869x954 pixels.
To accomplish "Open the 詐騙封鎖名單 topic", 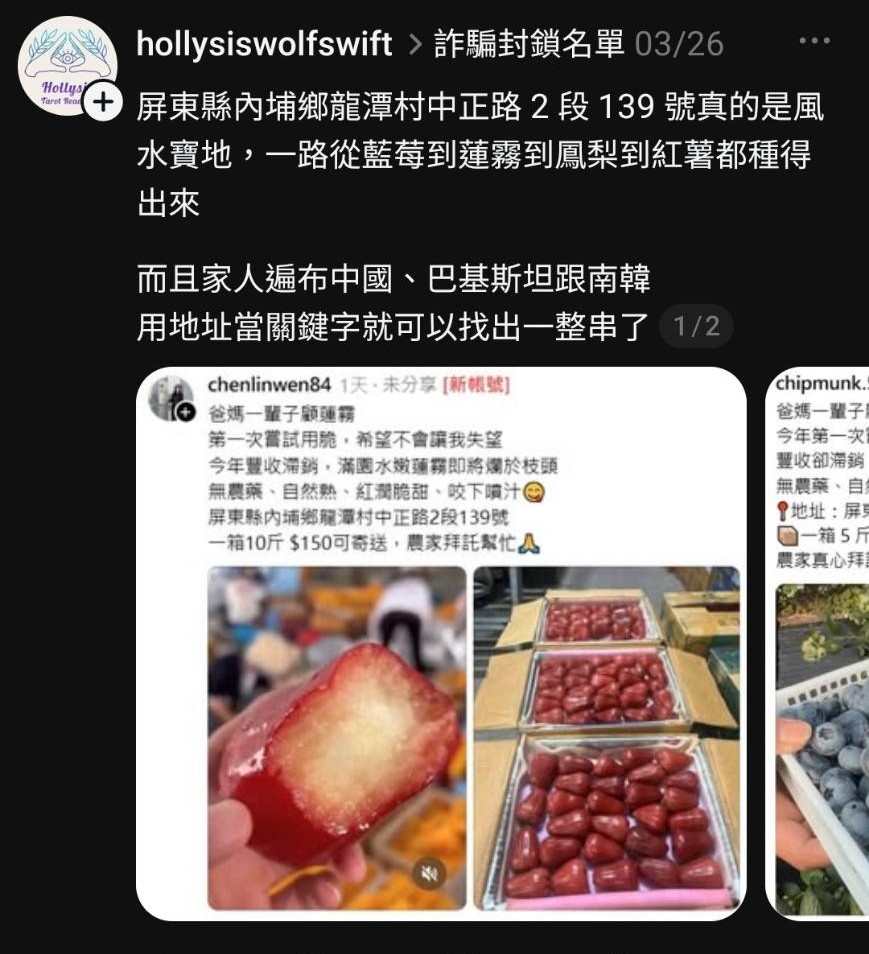I will click(x=529, y=44).
